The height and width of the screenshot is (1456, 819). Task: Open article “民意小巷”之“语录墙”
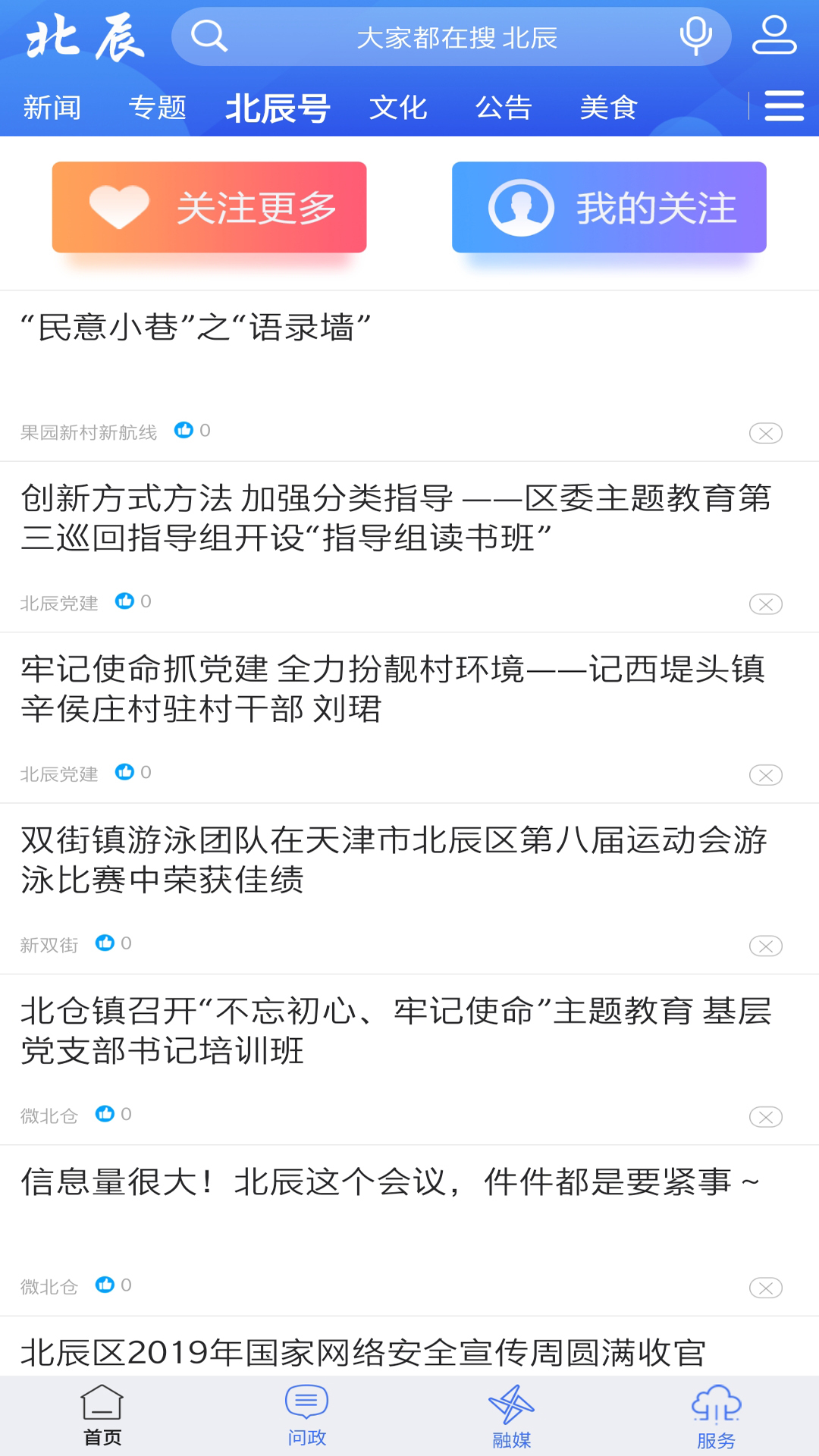(x=196, y=328)
